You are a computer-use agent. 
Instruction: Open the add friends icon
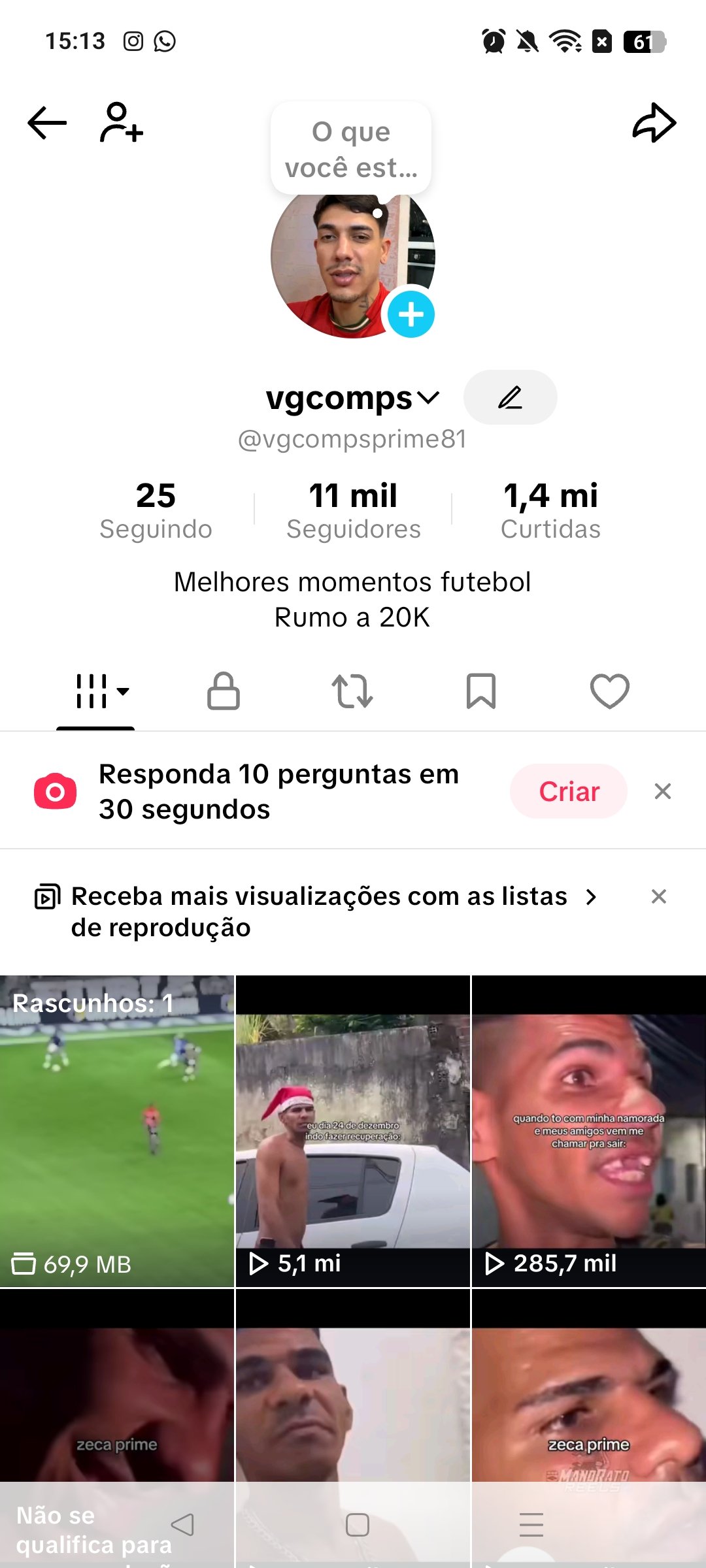(122, 123)
